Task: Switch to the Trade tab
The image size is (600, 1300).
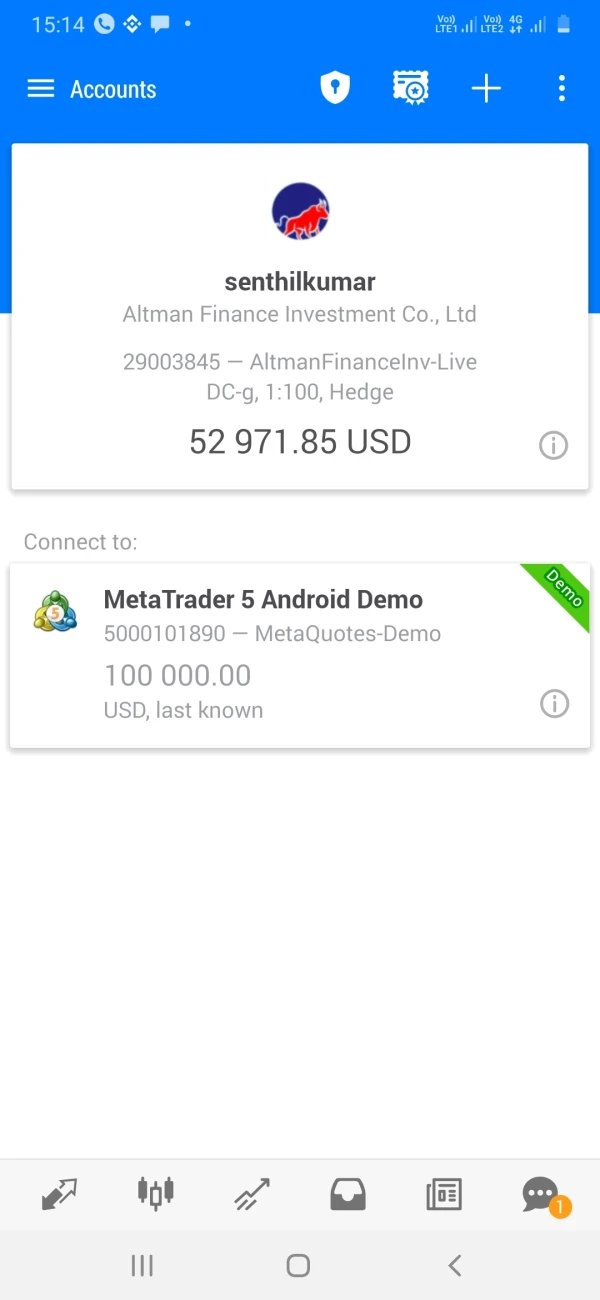Action: (251, 1194)
